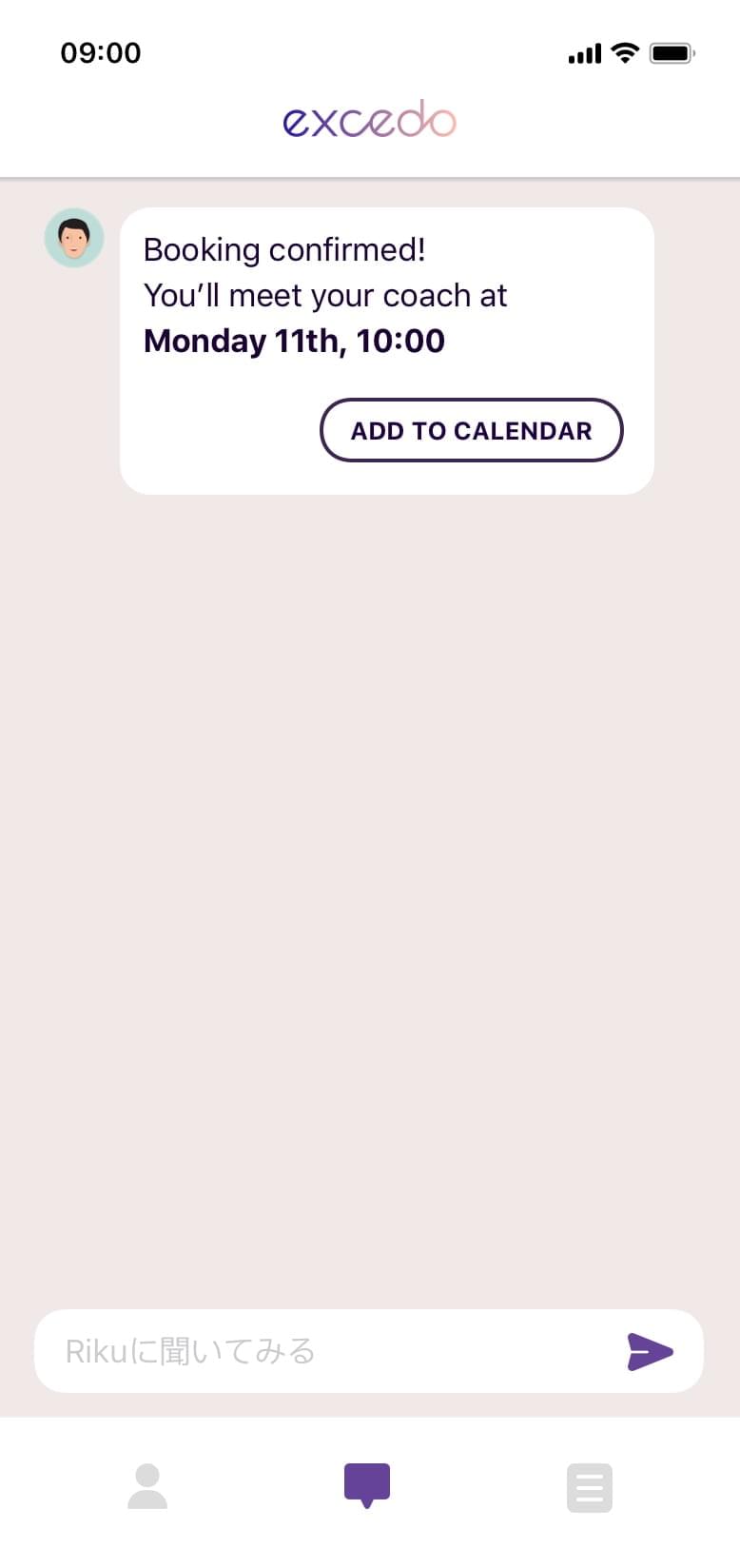This screenshot has width=740, height=1568.
Task: Send the message with the arrow icon
Action: tap(650, 1351)
